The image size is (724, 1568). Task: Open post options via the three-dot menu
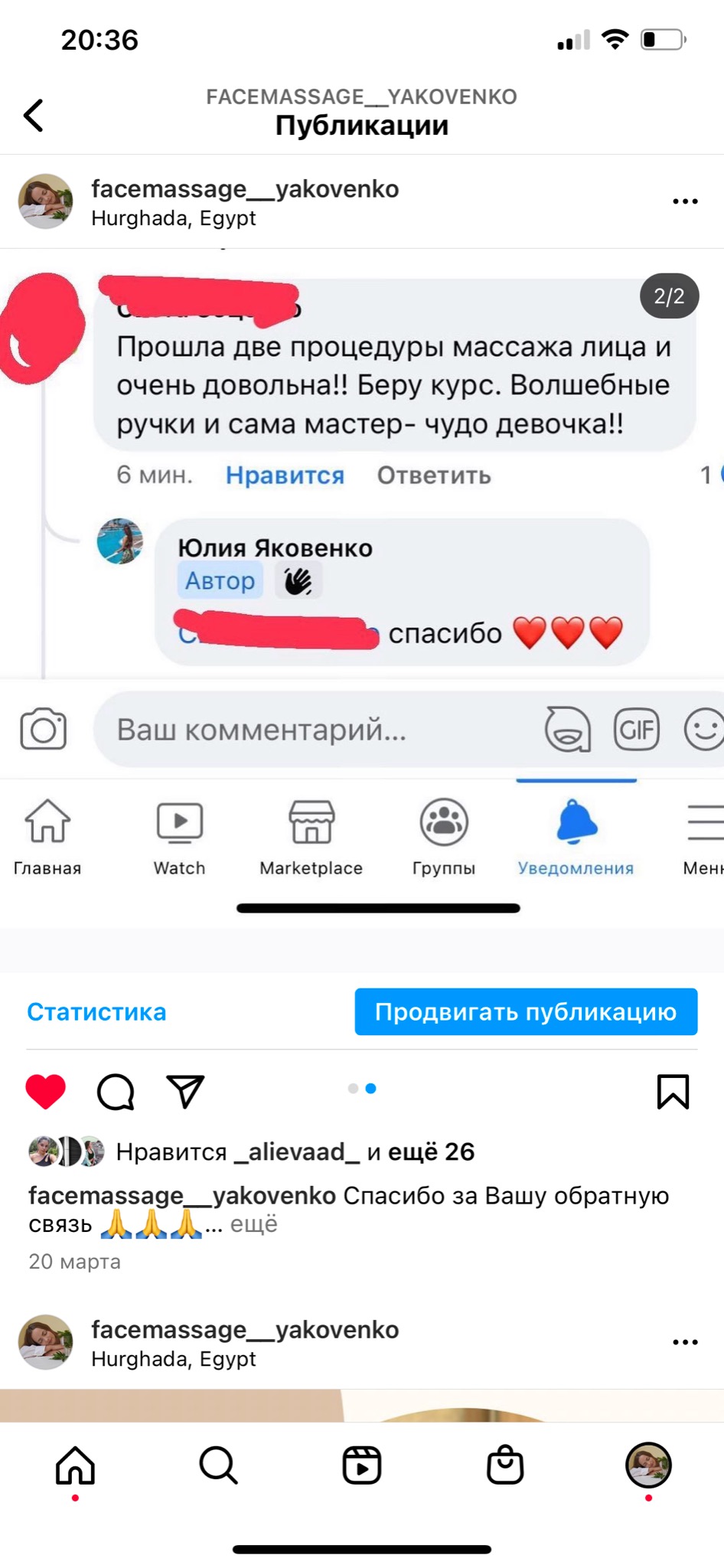coord(683,201)
